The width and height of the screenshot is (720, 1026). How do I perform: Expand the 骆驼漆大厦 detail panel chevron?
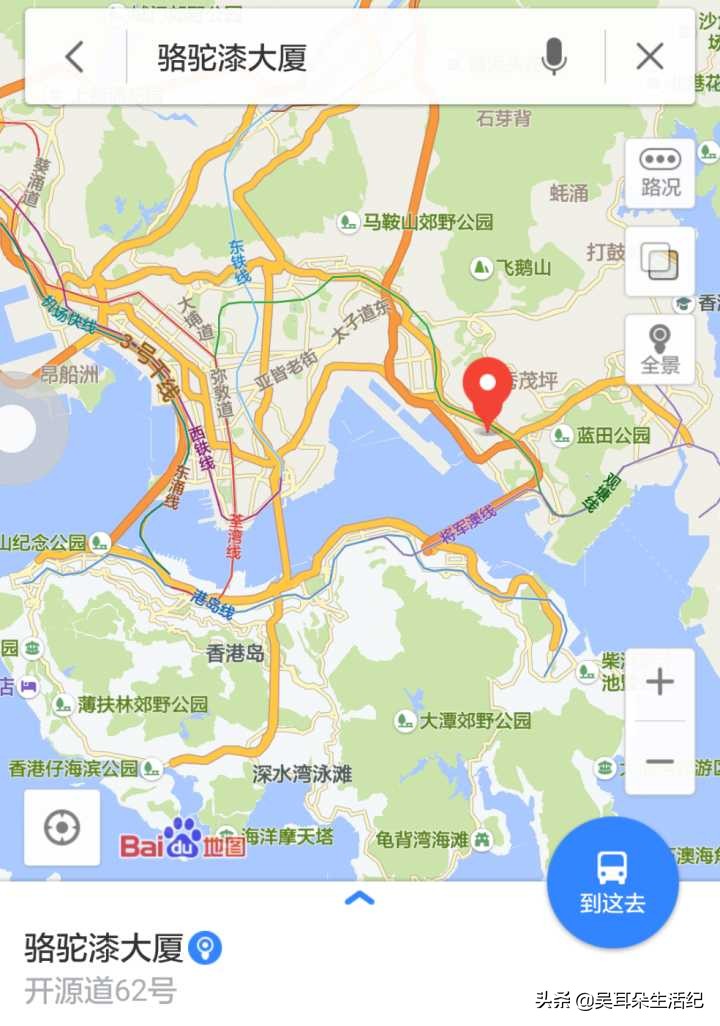point(360,900)
